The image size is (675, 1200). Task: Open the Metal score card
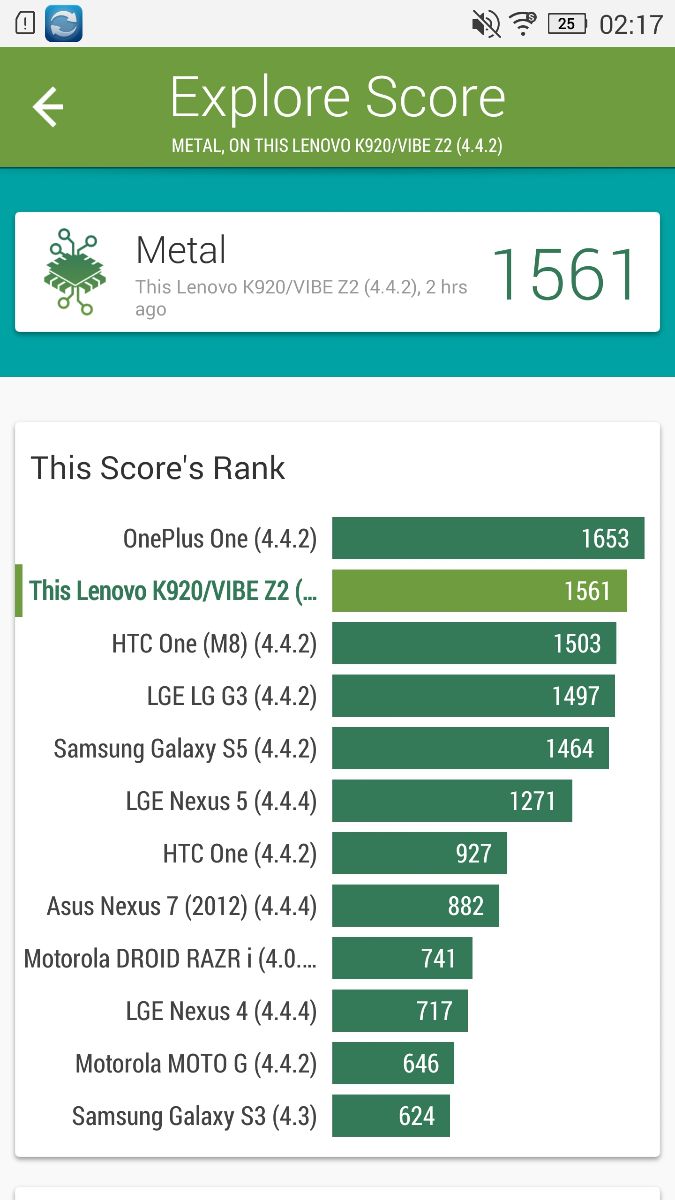coord(337,272)
